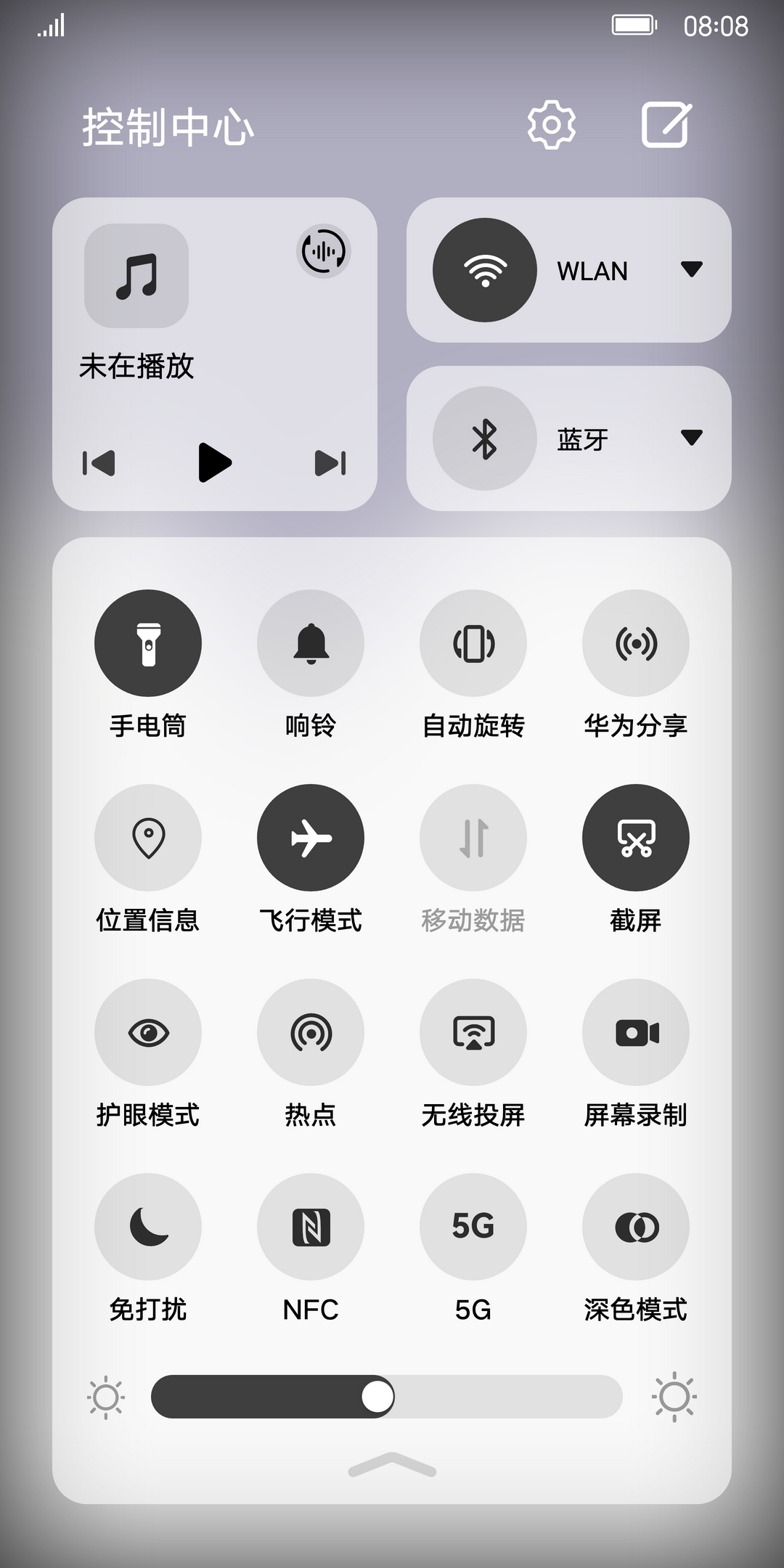This screenshot has height=1568, width=784.
Task: Turn off the flashlight (手电筒)
Action: pos(148,643)
